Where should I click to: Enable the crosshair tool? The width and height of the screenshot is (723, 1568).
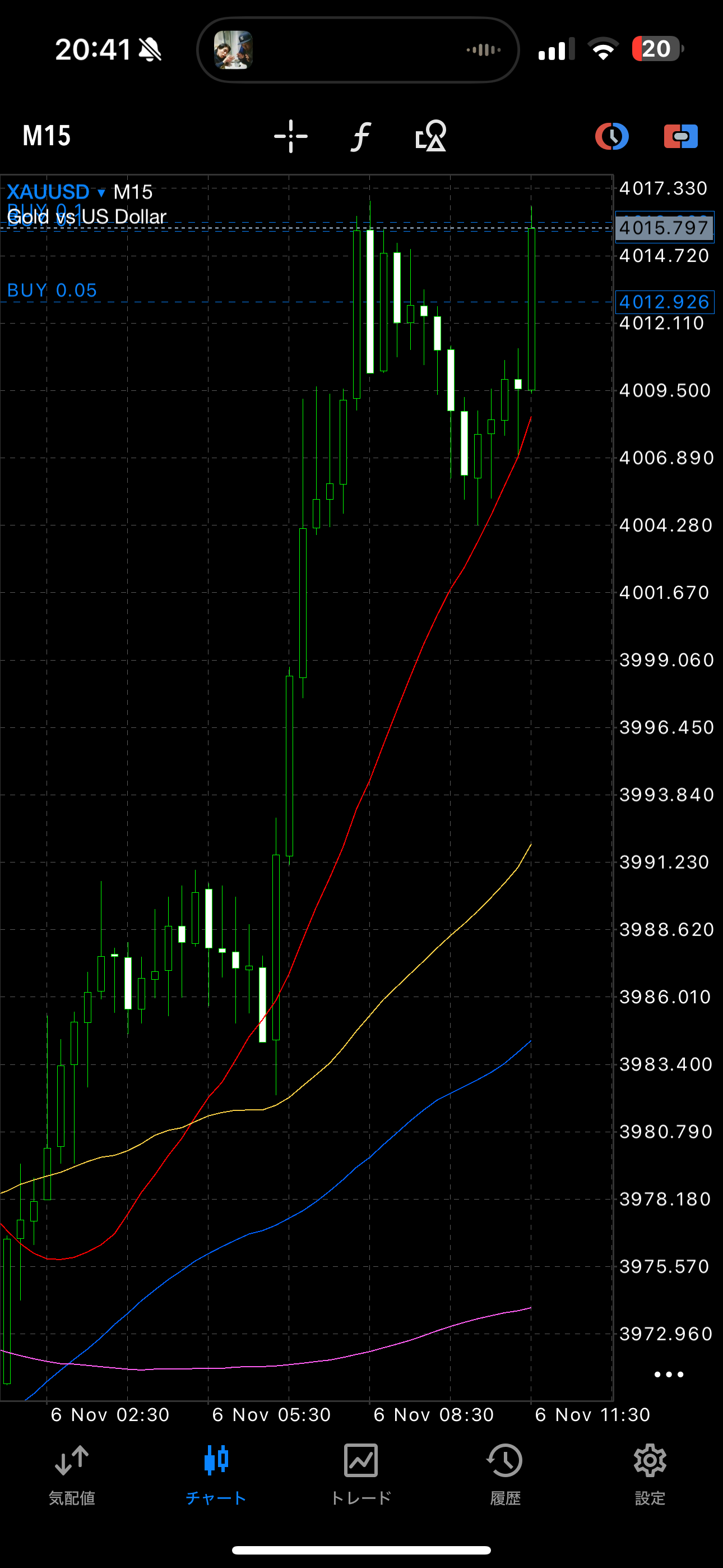tap(290, 136)
